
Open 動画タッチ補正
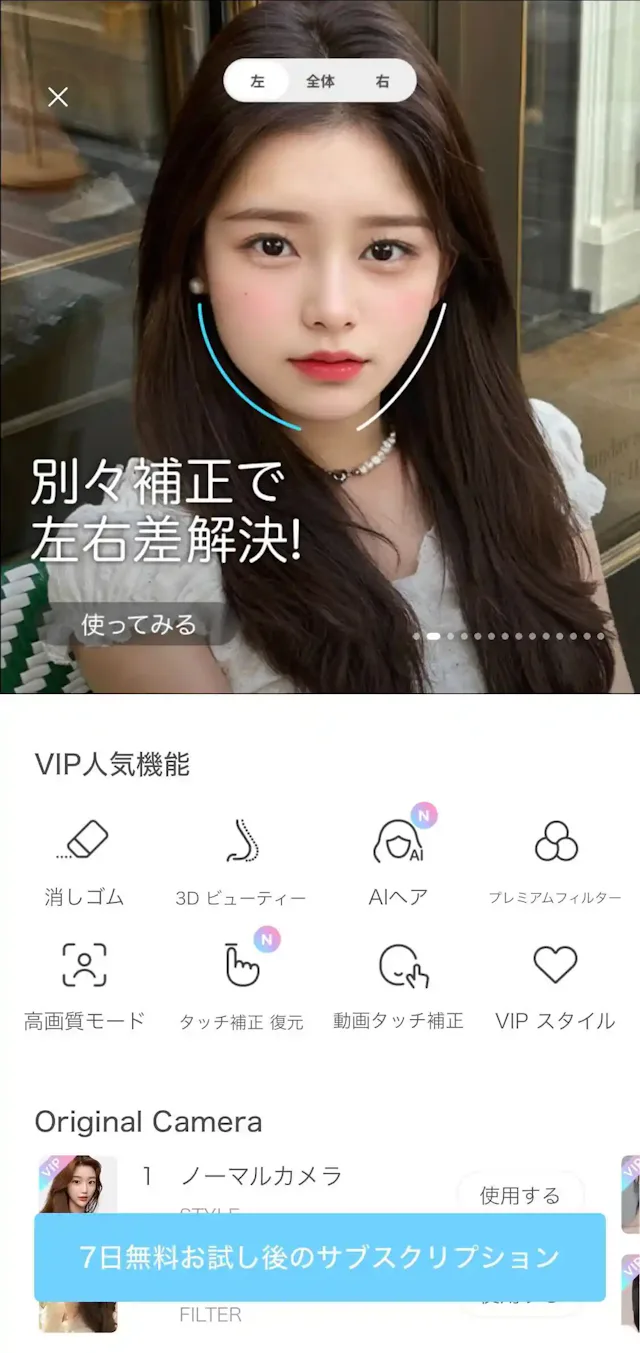[x=399, y=985]
